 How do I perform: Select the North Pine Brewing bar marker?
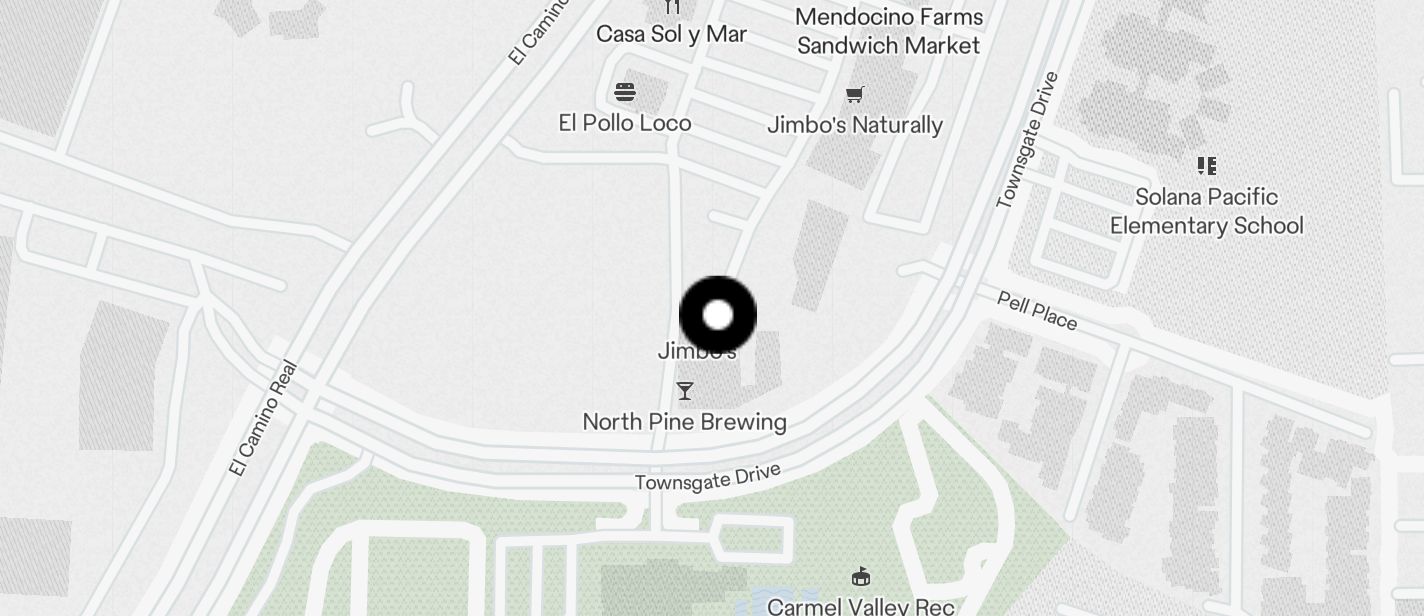click(685, 391)
